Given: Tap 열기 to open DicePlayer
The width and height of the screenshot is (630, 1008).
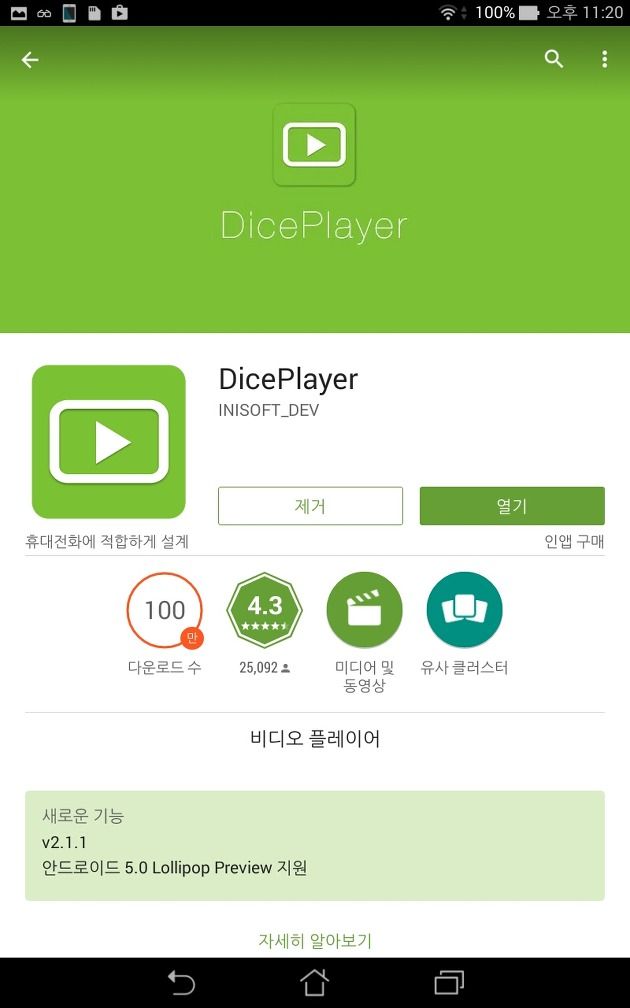Looking at the screenshot, I should (x=512, y=506).
